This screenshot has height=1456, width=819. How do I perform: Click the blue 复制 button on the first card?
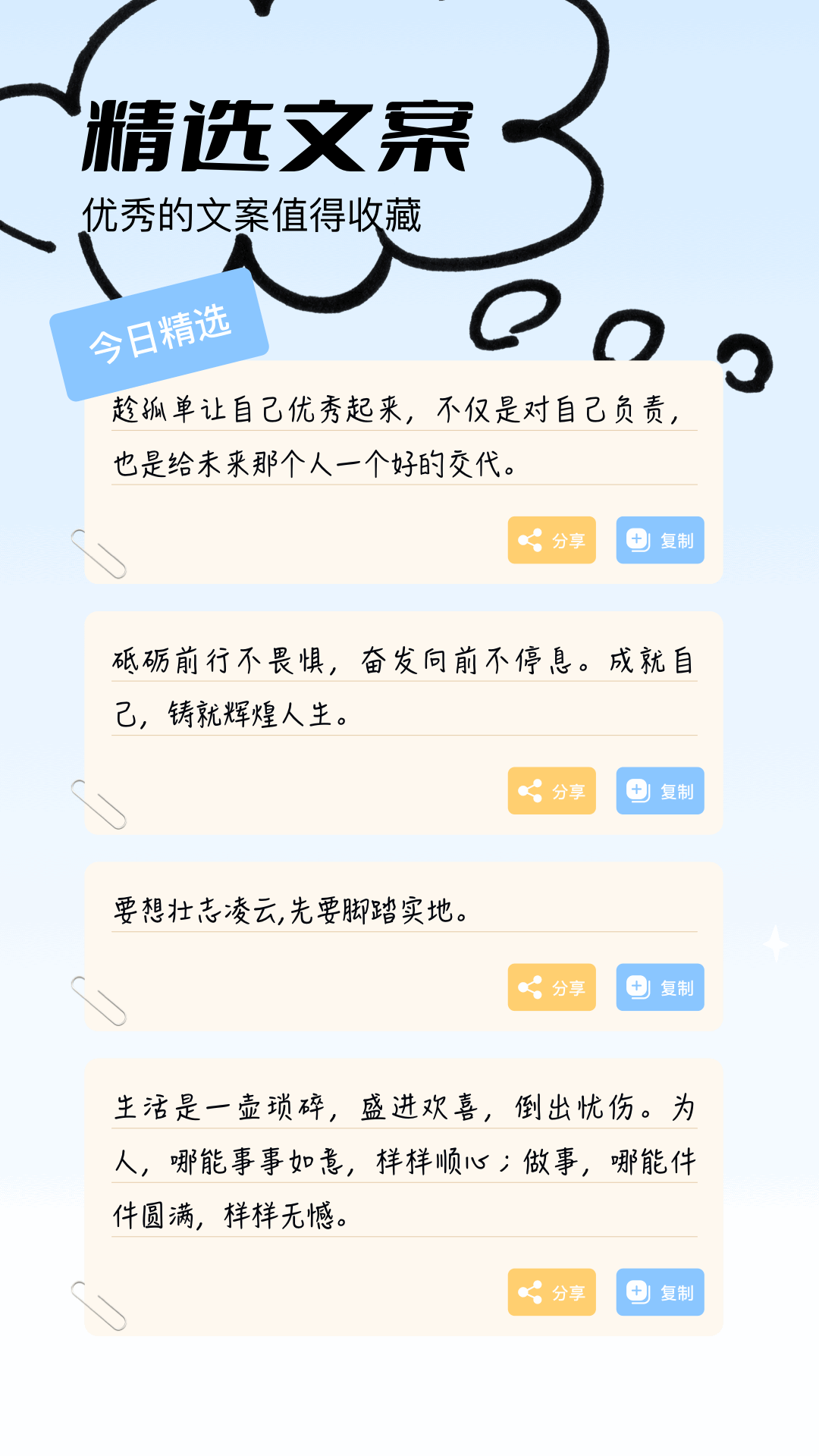[659, 540]
